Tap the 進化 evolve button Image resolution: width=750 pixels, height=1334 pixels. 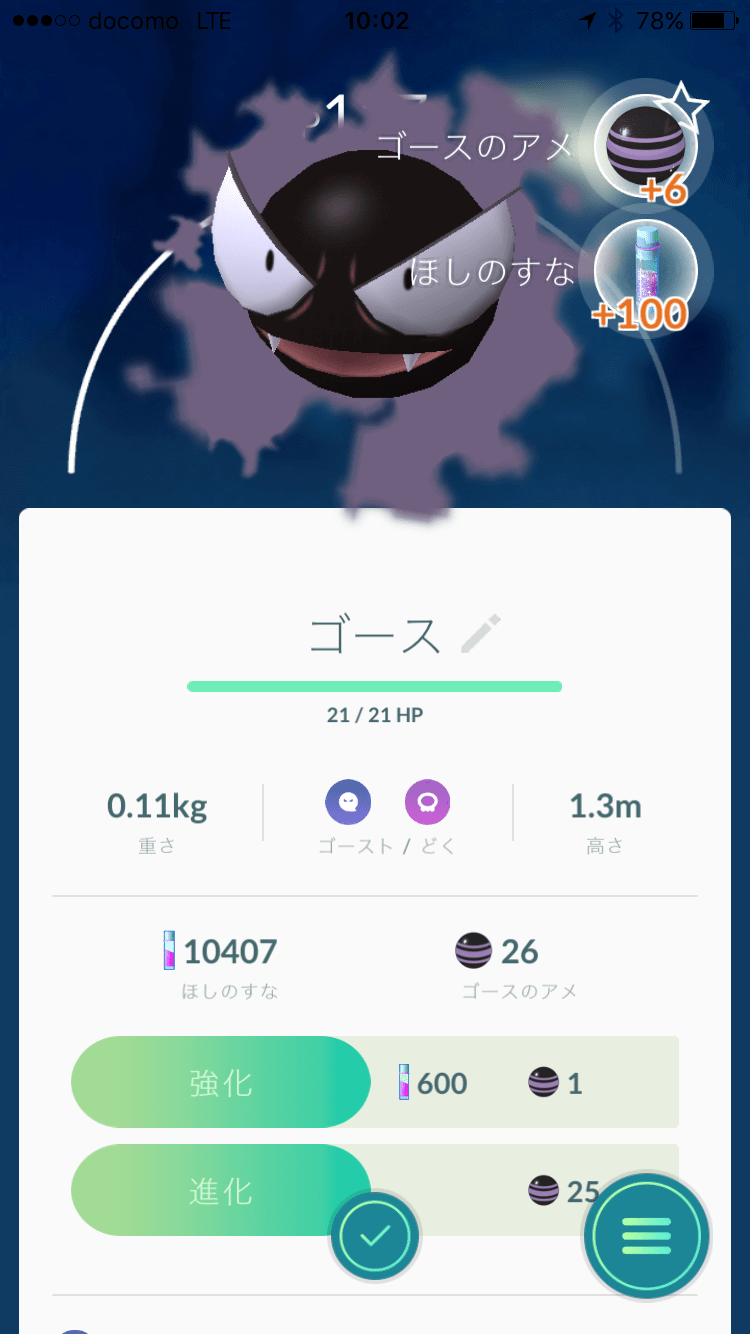click(221, 1190)
